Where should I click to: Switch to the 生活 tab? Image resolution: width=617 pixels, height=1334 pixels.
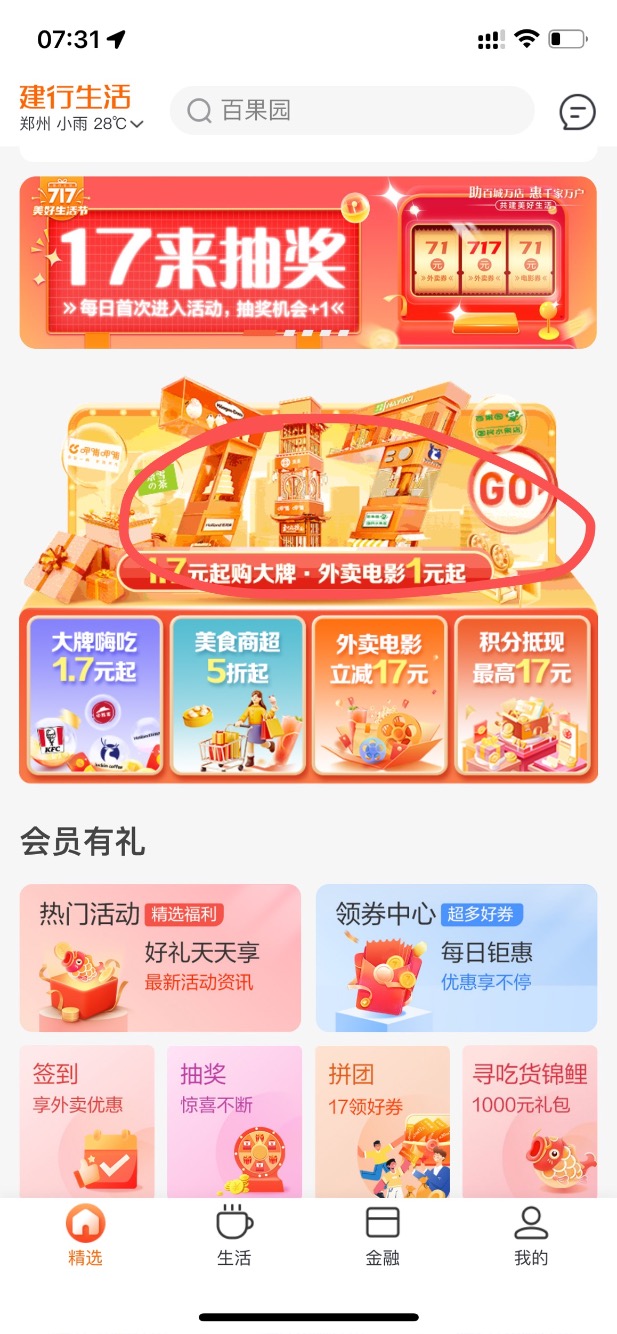[234, 1236]
